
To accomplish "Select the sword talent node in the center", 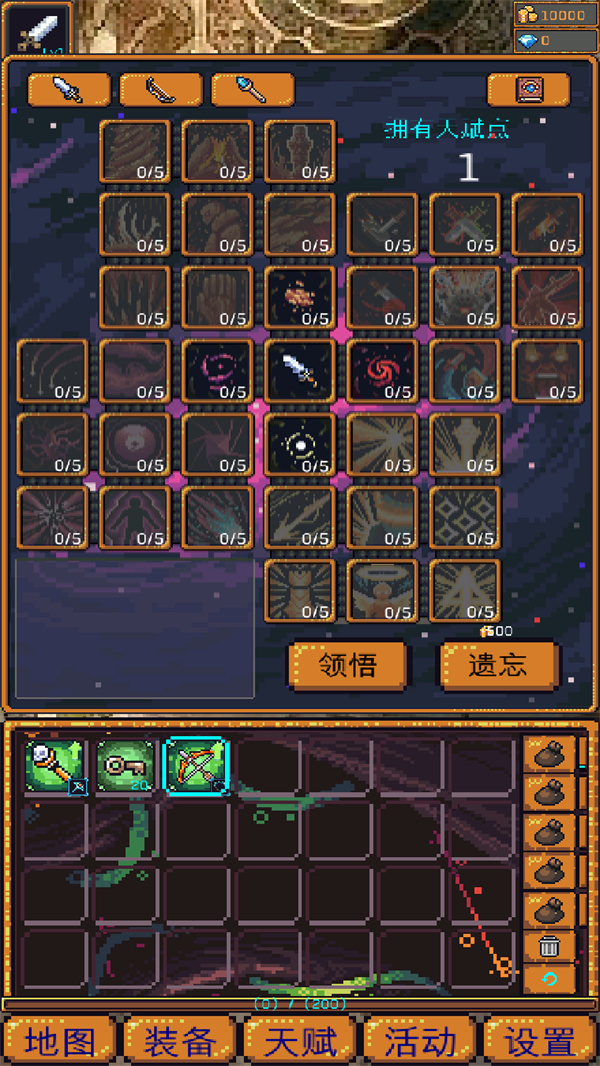I will pos(300,372).
